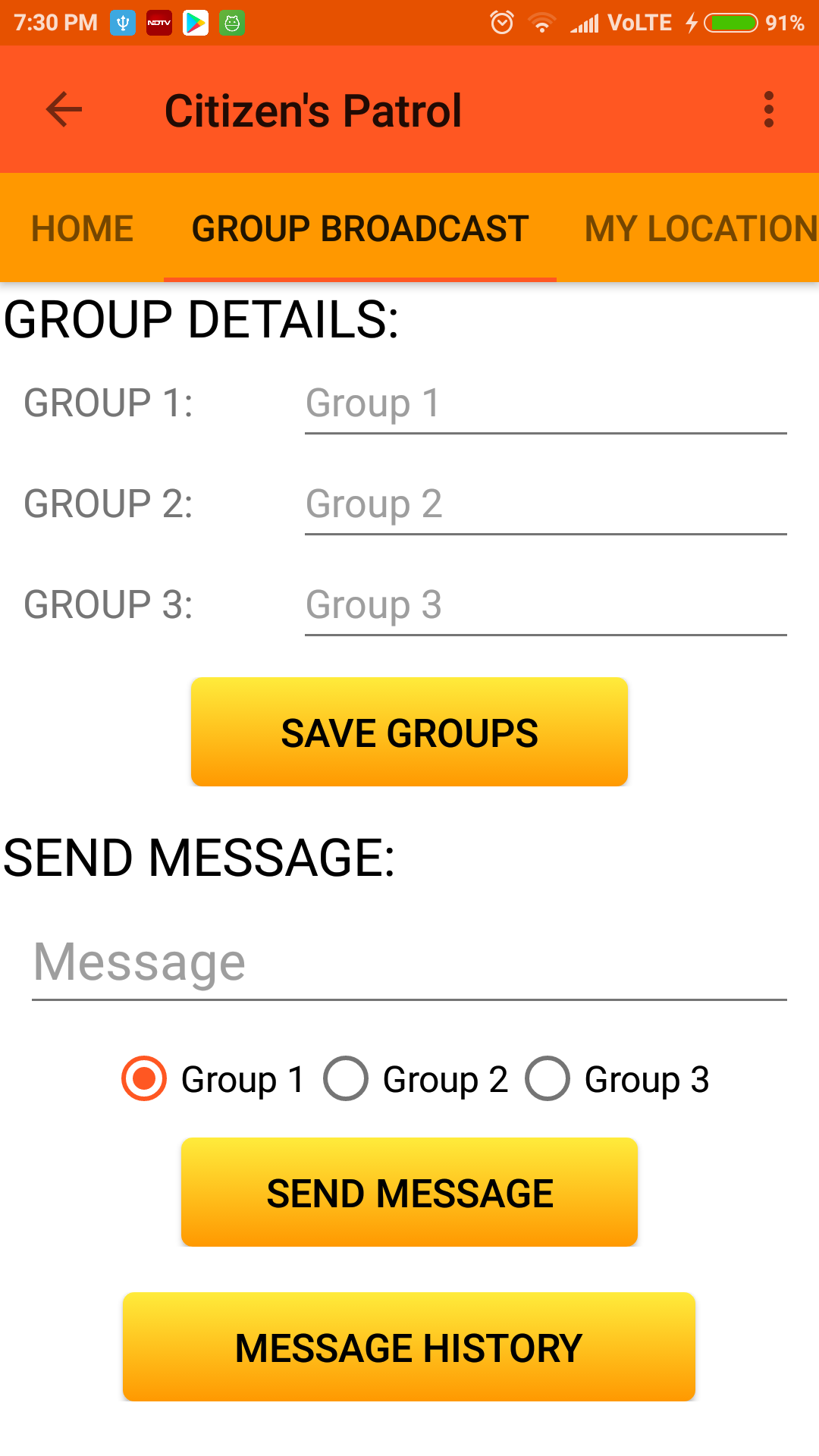The image size is (819, 1456).
Task: Stay on the GROUP BROADCAST tab
Action: click(359, 228)
